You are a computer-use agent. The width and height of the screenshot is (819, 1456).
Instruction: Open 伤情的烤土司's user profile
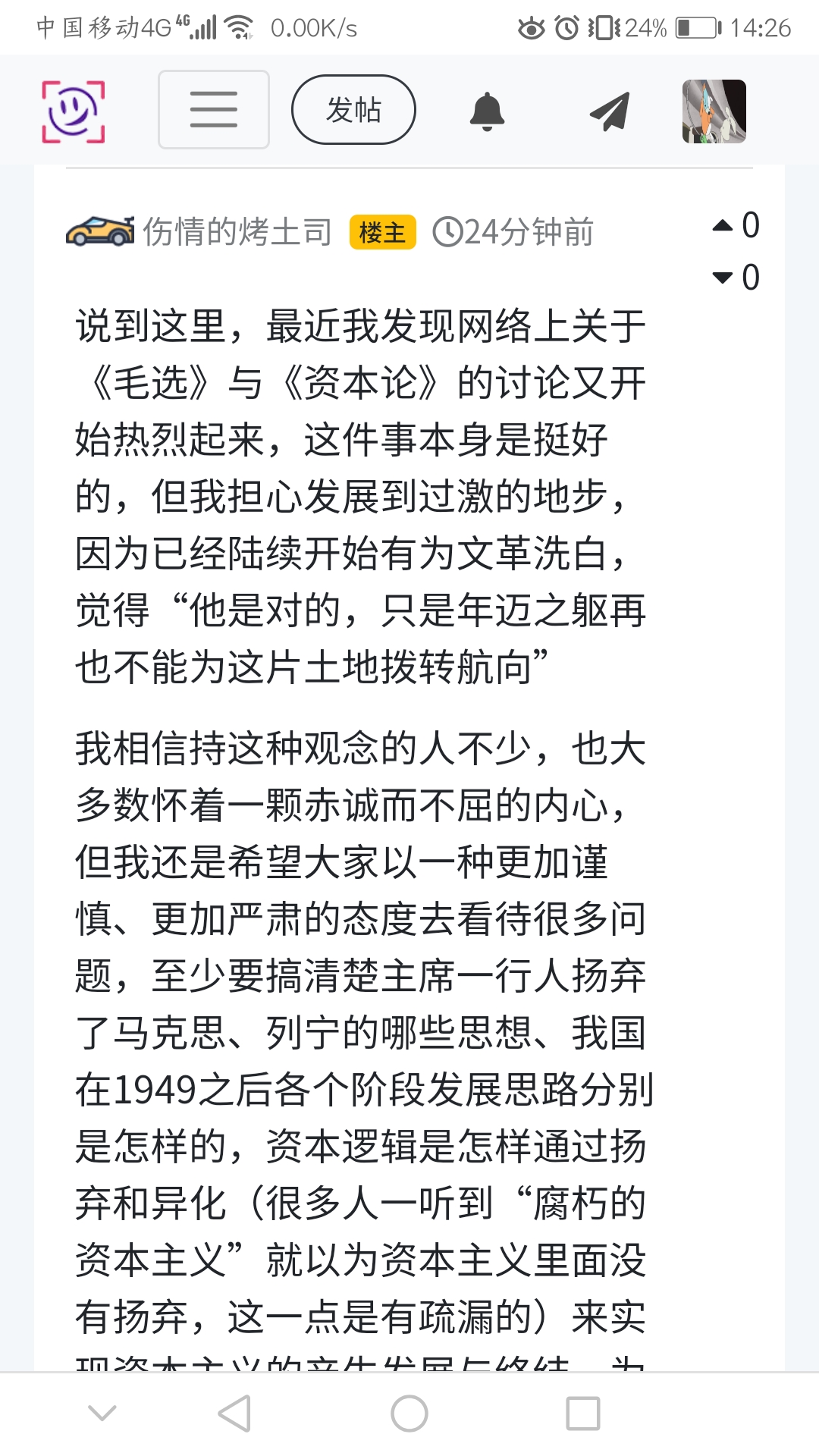[x=237, y=232]
